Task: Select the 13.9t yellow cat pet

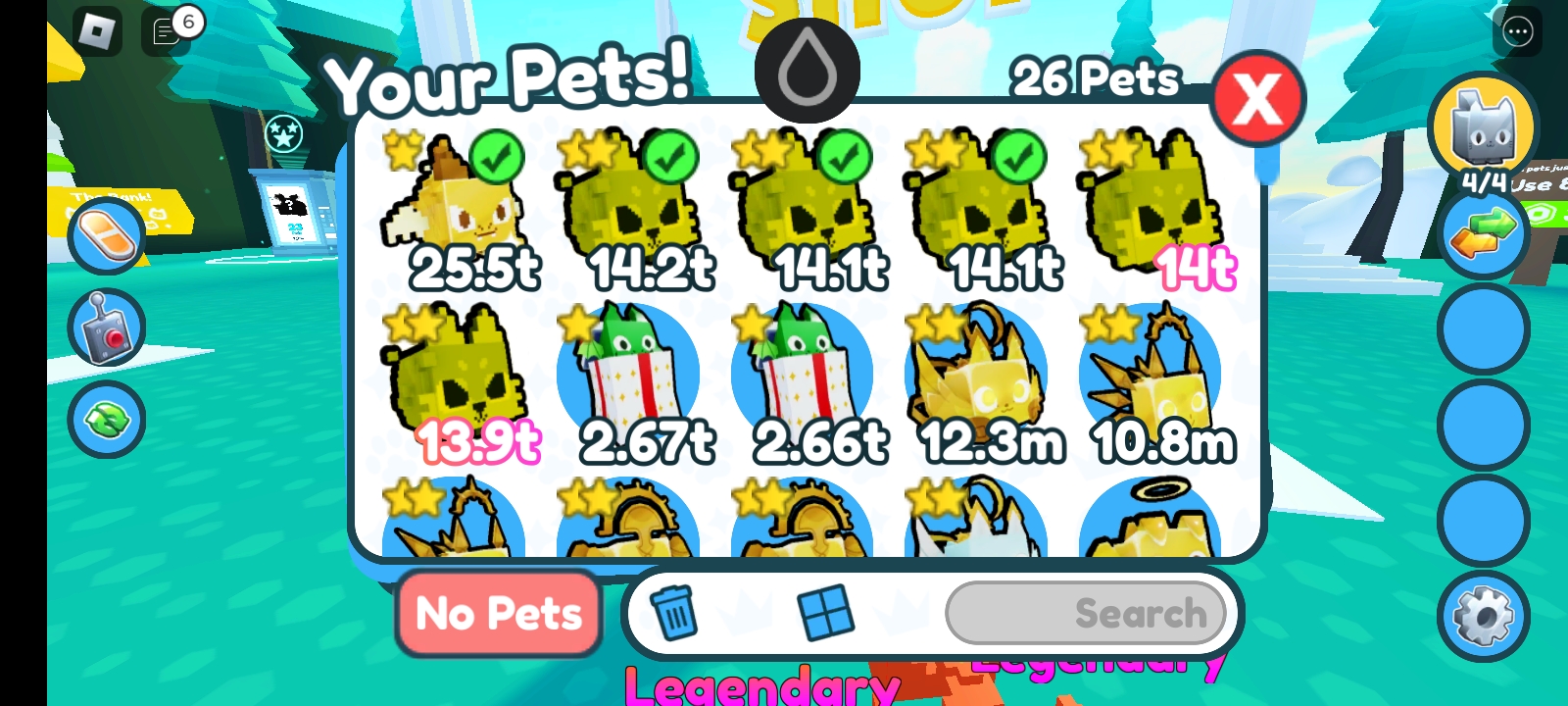Action: click(459, 384)
